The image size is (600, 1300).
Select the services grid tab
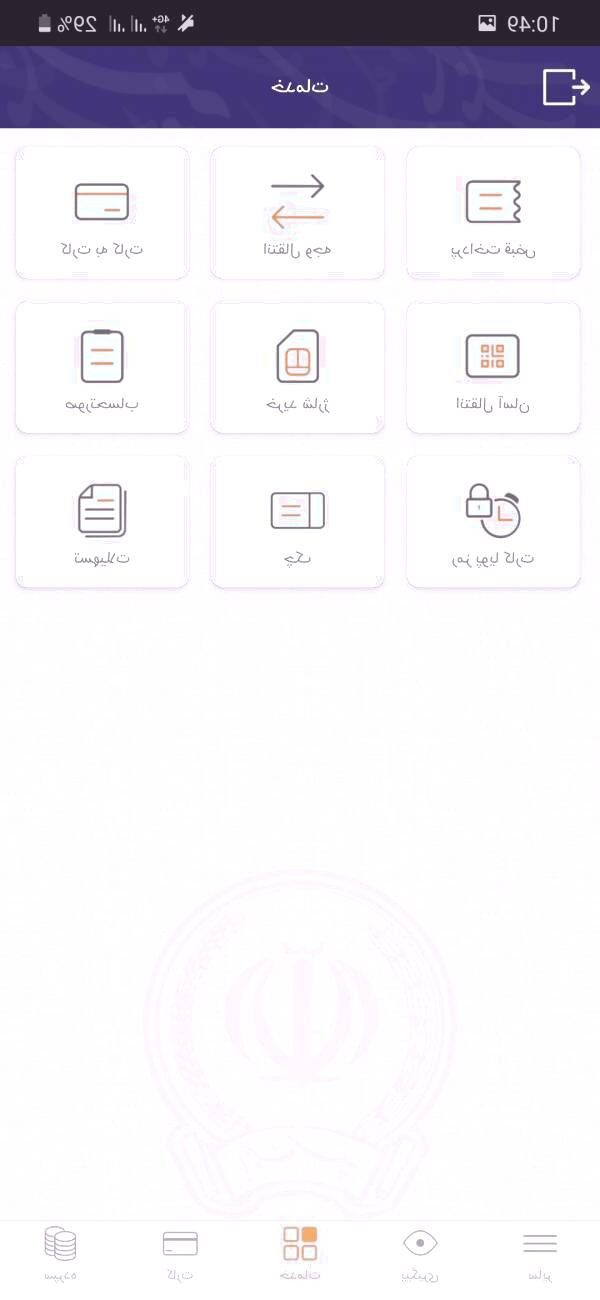[x=300, y=1253]
